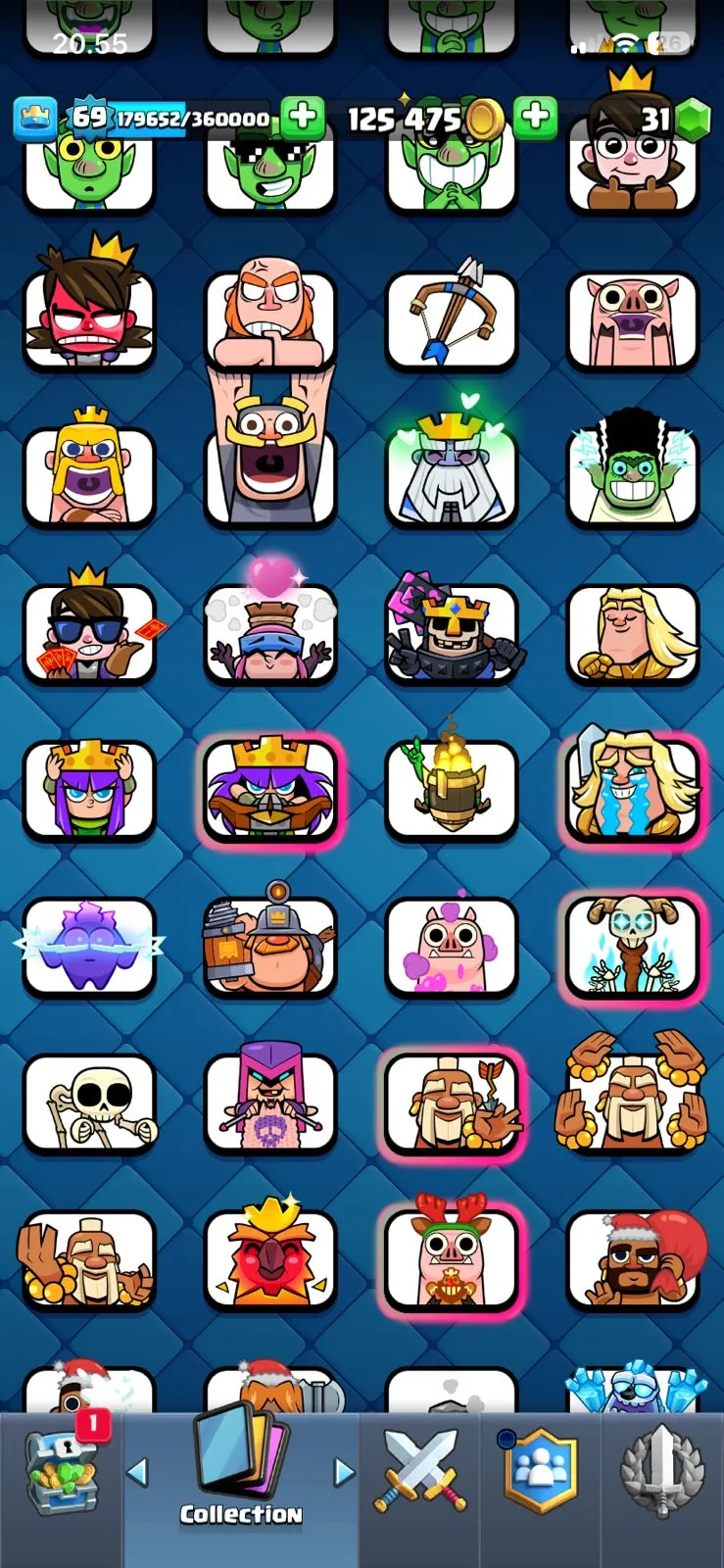Switch to the Battle crossed-swords tab
The image size is (724, 1568).
(x=419, y=1472)
